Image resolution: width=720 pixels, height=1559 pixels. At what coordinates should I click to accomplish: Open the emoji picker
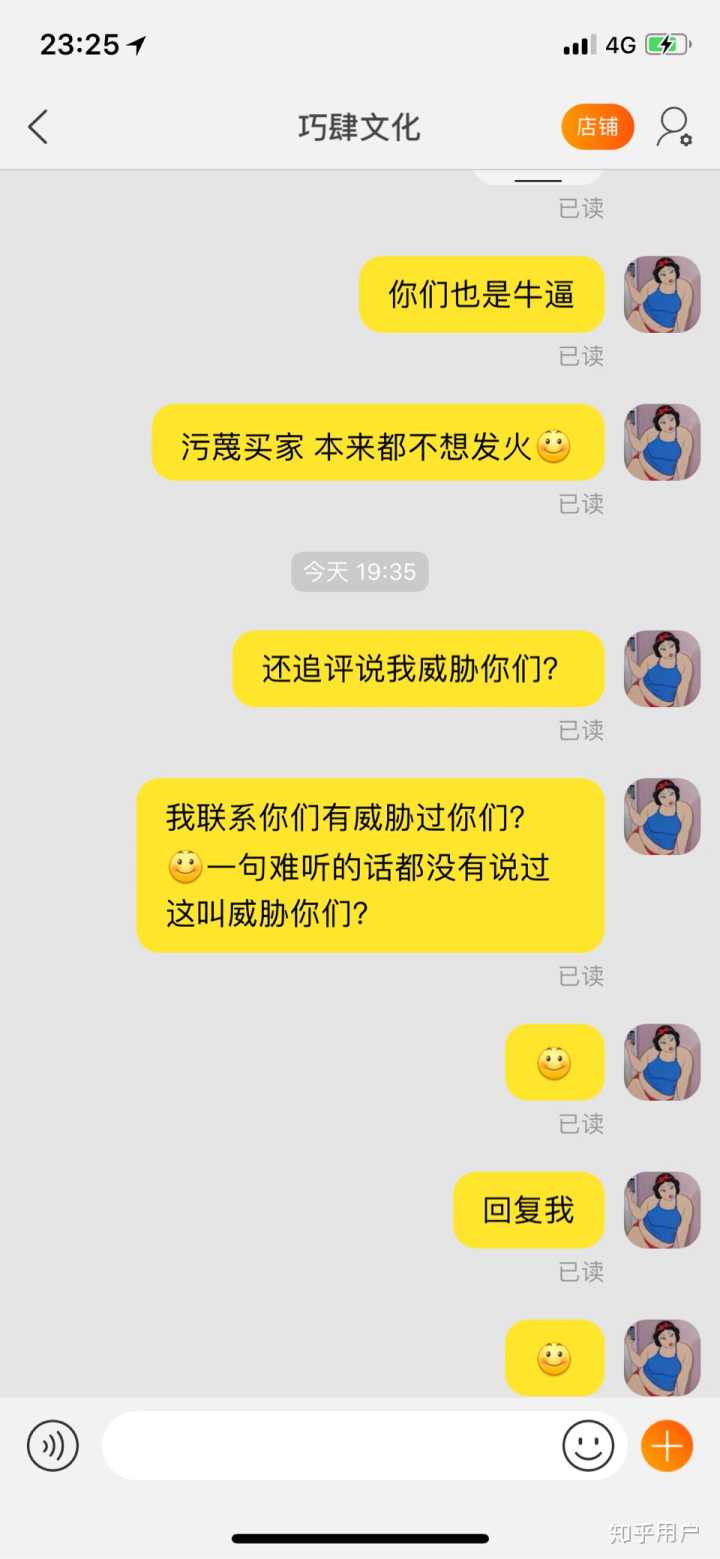coord(588,1445)
